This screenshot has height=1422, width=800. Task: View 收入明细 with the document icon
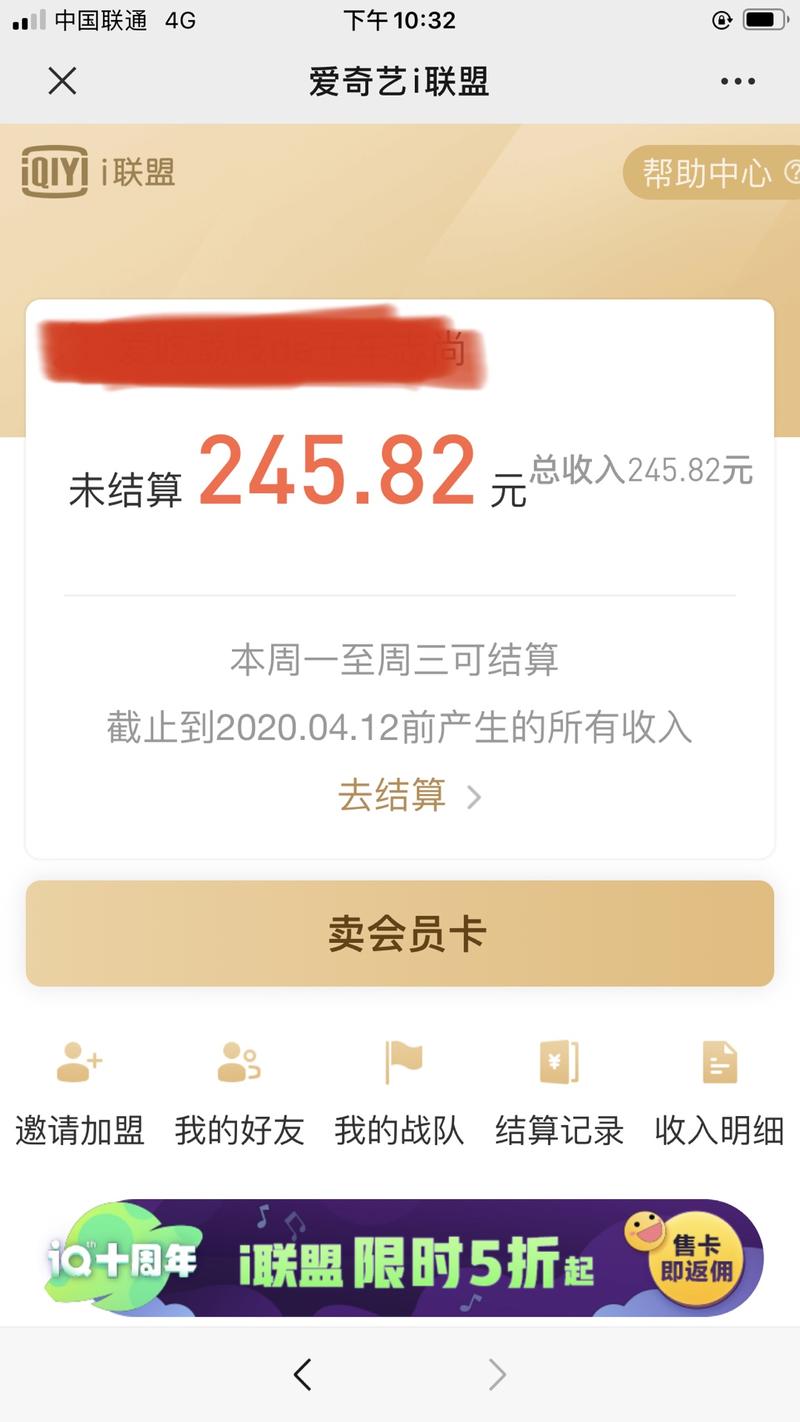pos(719,1064)
